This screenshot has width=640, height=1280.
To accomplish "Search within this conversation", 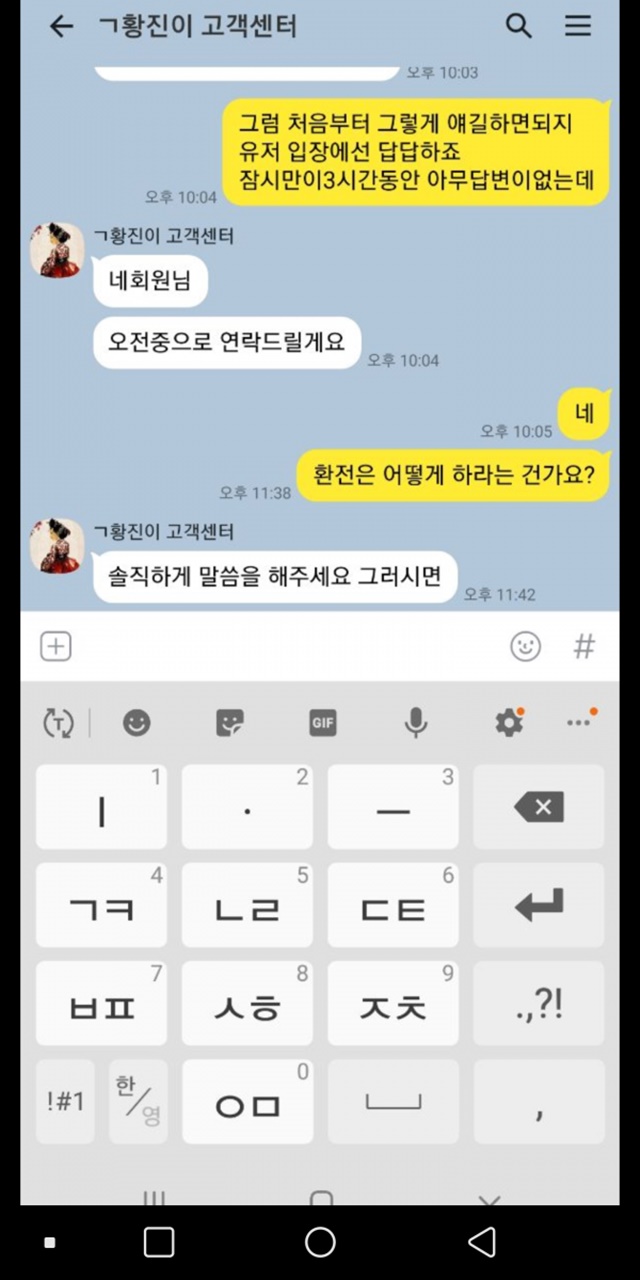I will 518,26.
